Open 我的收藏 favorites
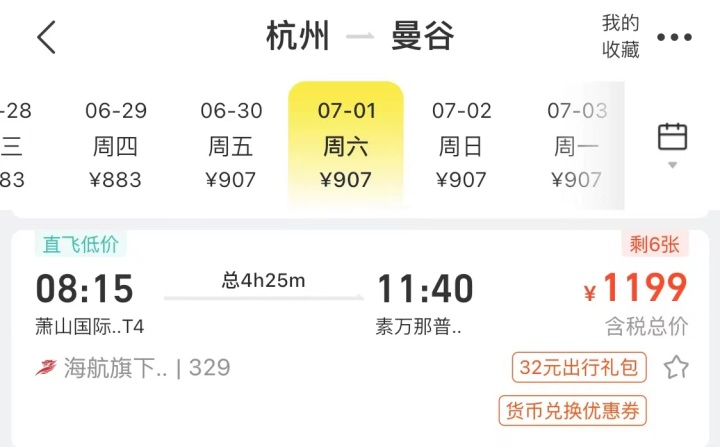Screen dimensions: 720x447 tap(620, 36)
